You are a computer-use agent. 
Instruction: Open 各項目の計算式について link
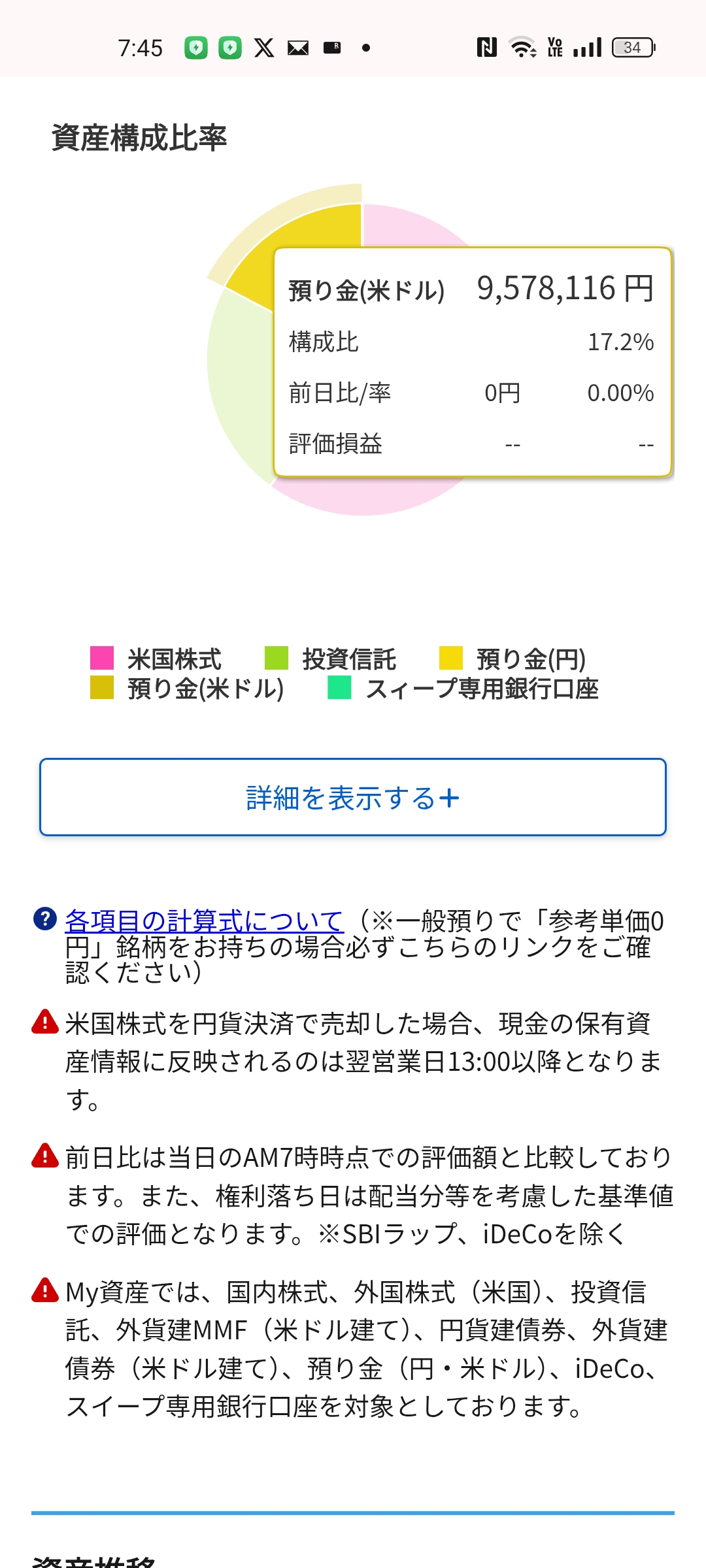point(204,921)
